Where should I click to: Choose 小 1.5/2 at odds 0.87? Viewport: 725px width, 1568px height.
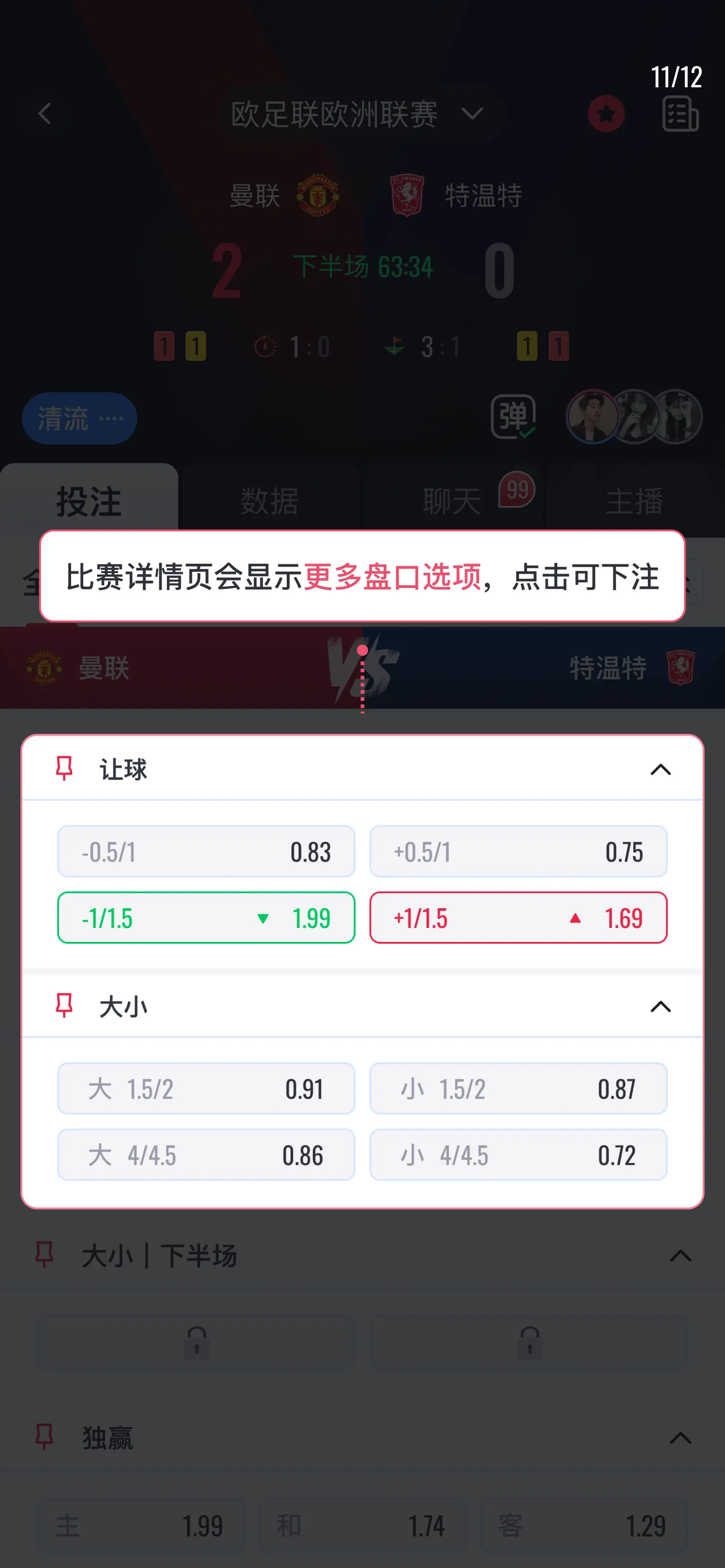519,1088
